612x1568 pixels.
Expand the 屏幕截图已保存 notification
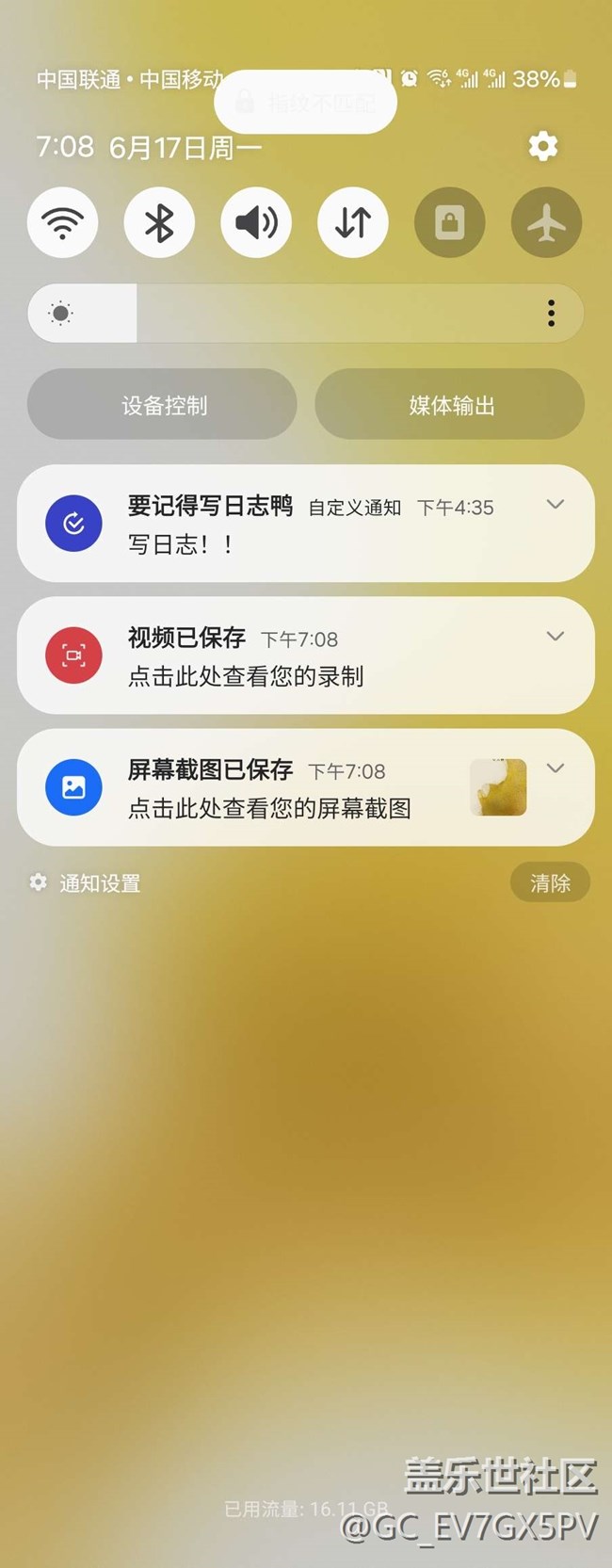556,768
